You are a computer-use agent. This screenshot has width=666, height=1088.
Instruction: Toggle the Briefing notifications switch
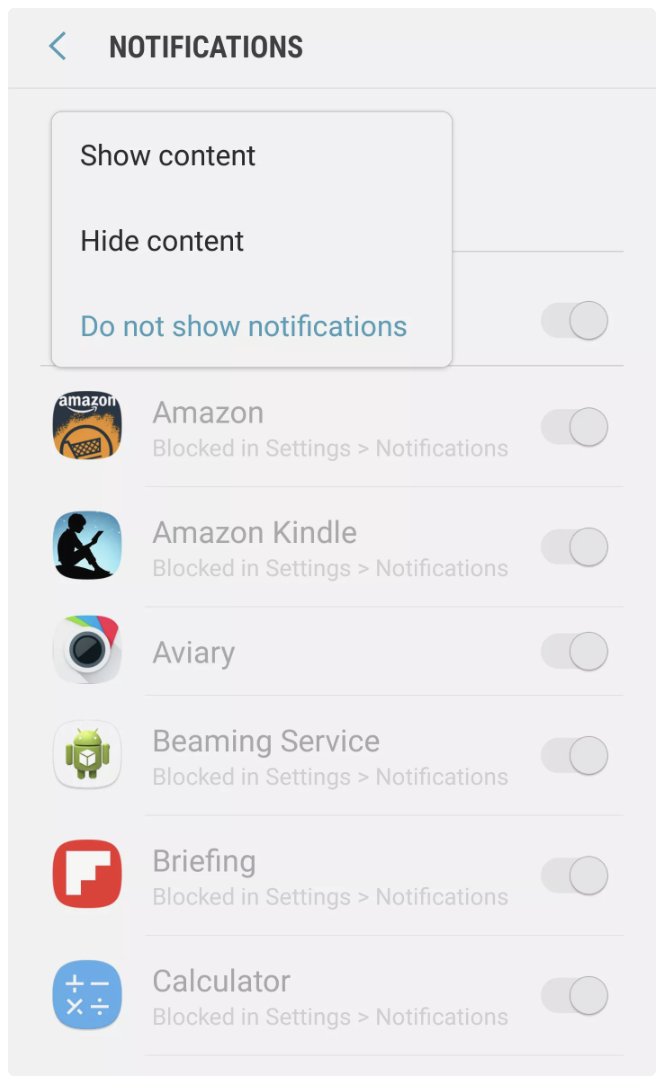click(574, 876)
